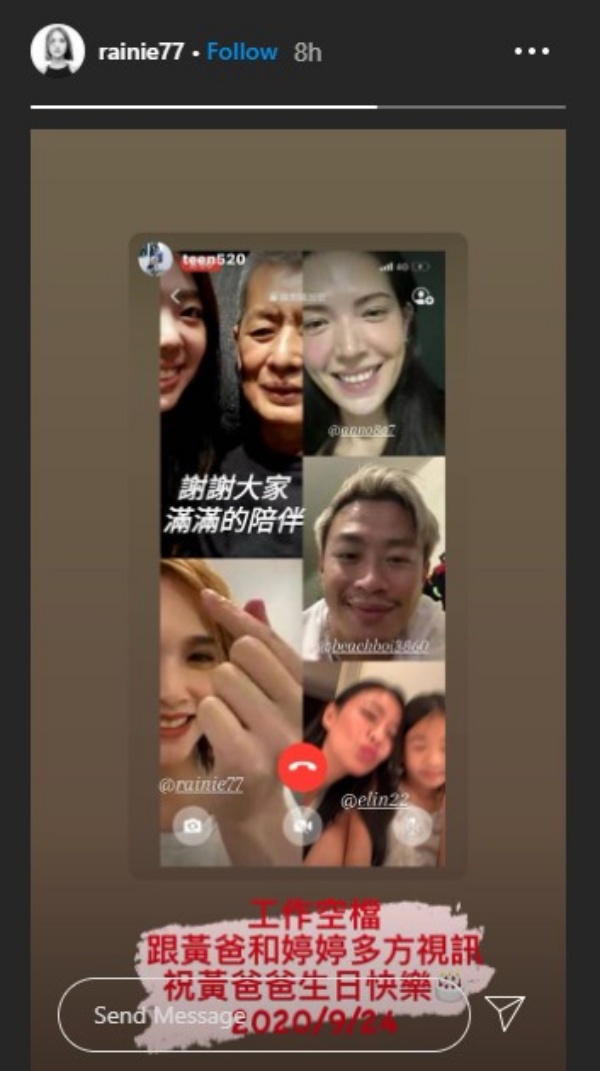The width and height of the screenshot is (600, 1071).
Task: Open the rainie77 username link
Action: (x=141, y=53)
